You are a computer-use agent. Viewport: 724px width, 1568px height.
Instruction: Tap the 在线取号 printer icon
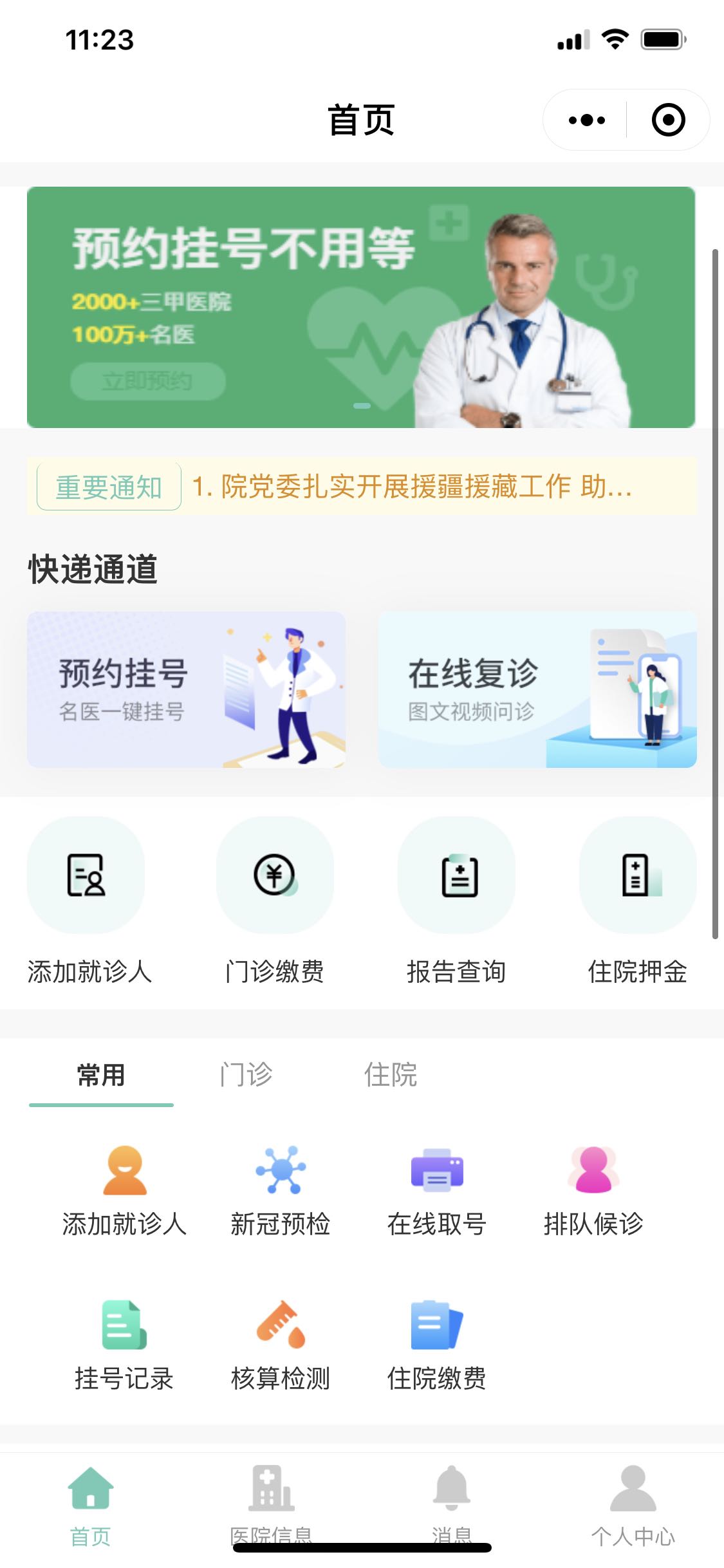434,1171
